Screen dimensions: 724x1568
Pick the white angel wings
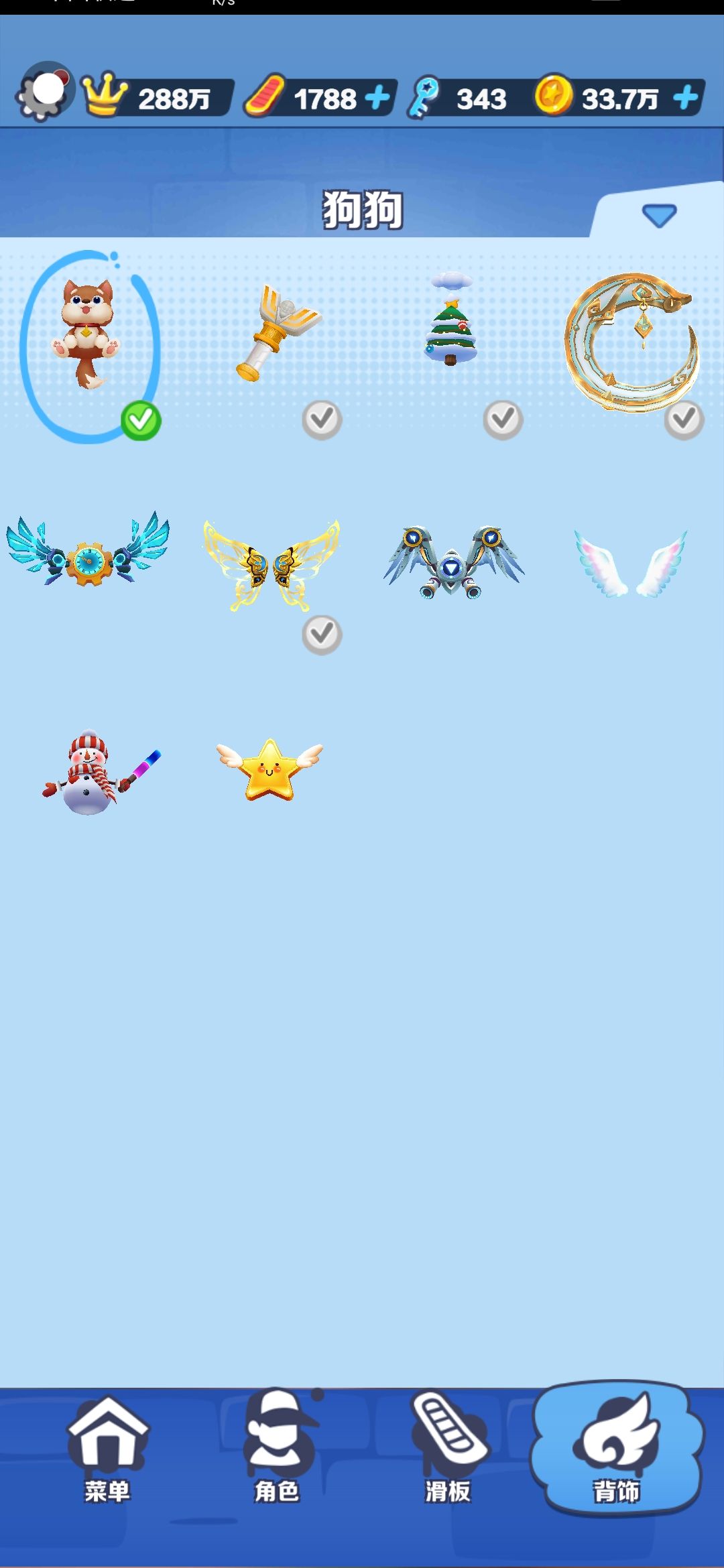pos(631,563)
